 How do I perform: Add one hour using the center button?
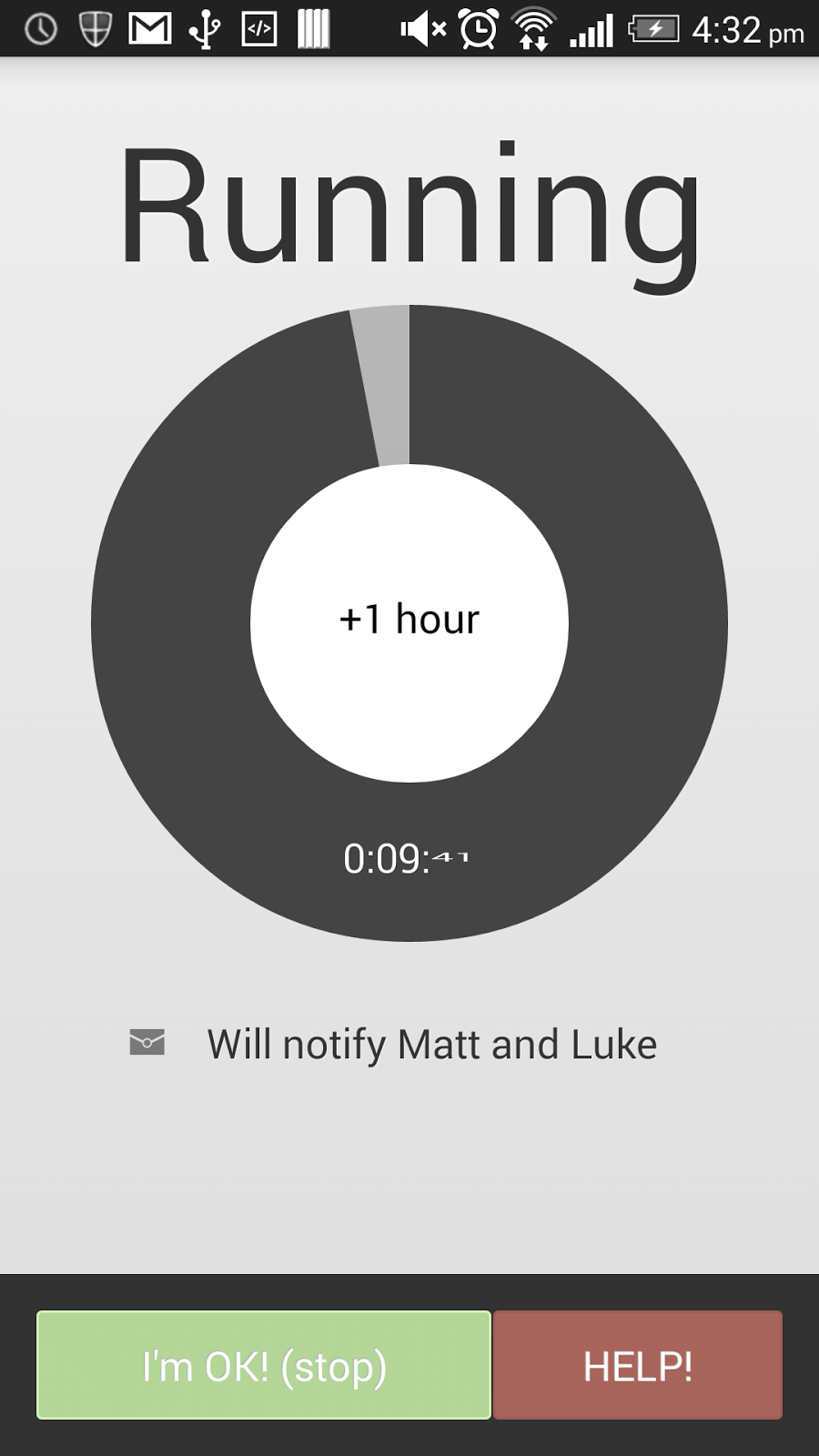(409, 623)
